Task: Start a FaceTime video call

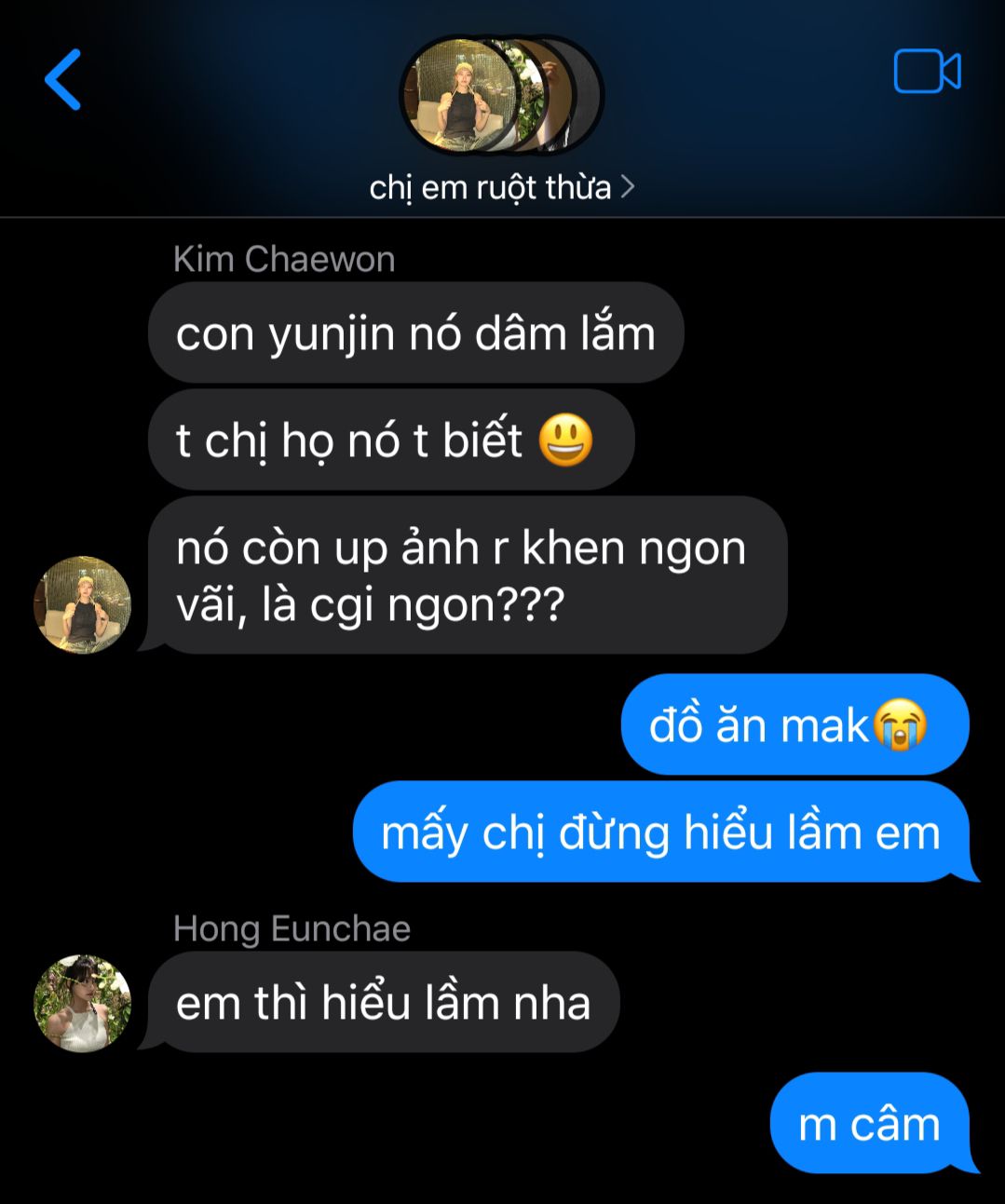Action: pos(927,72)
